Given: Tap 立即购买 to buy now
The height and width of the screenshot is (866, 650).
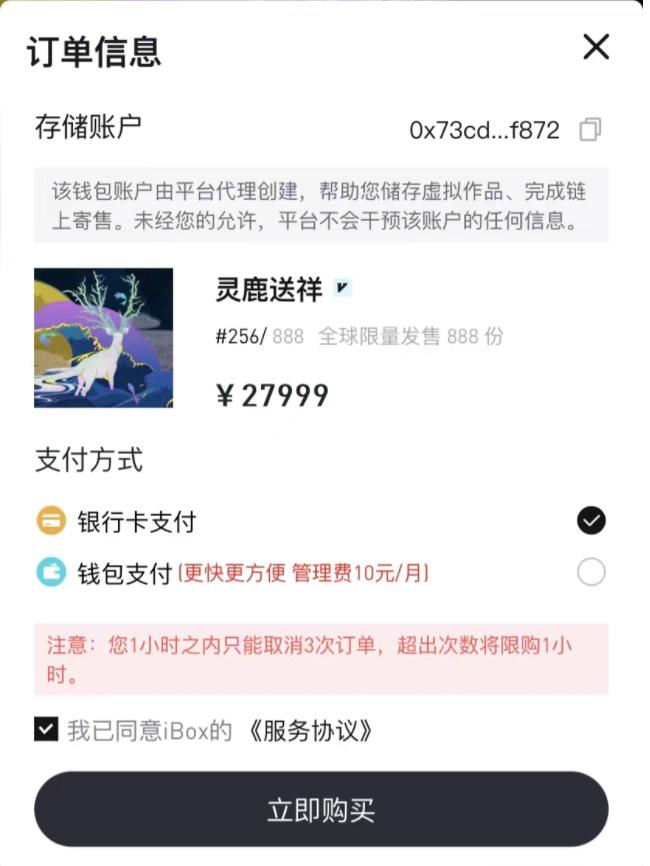Looking at the screenshot, I should [x=321, y=809].
